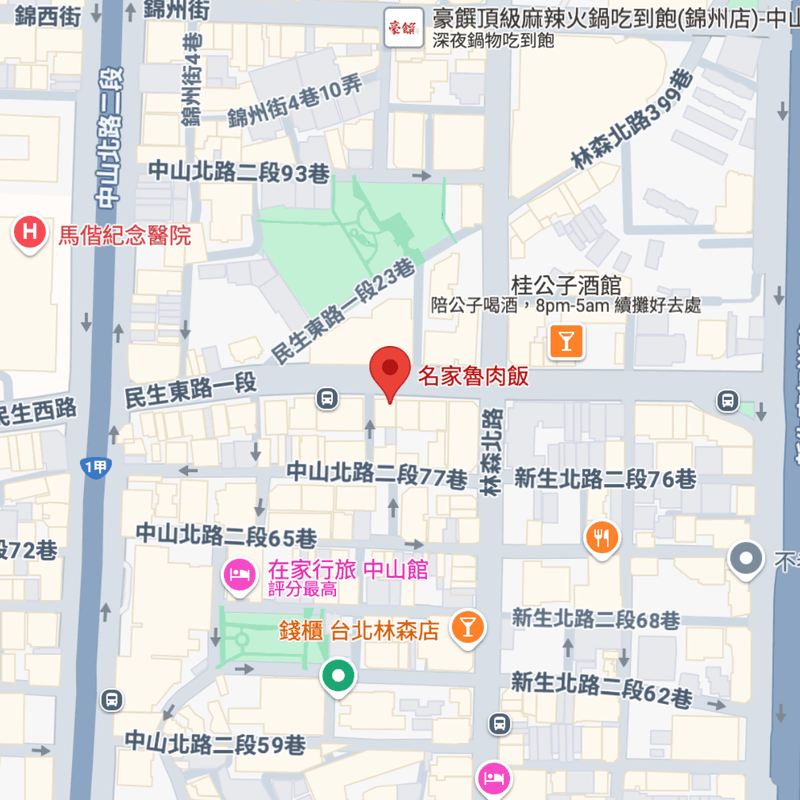Select the green circular marker below 錢櫃
This screenshot has height=800, width=800.
[x=339, y=676]
